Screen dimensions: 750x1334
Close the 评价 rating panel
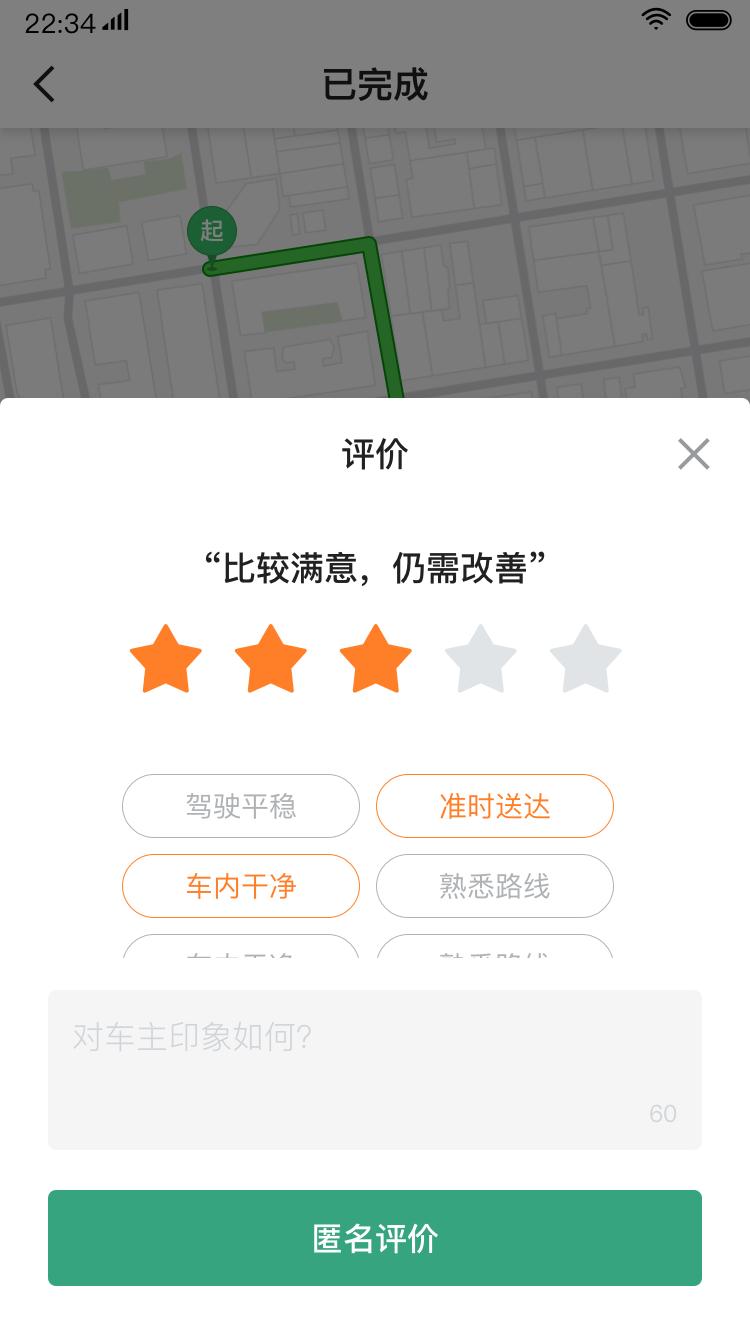[x=694, y=454]
